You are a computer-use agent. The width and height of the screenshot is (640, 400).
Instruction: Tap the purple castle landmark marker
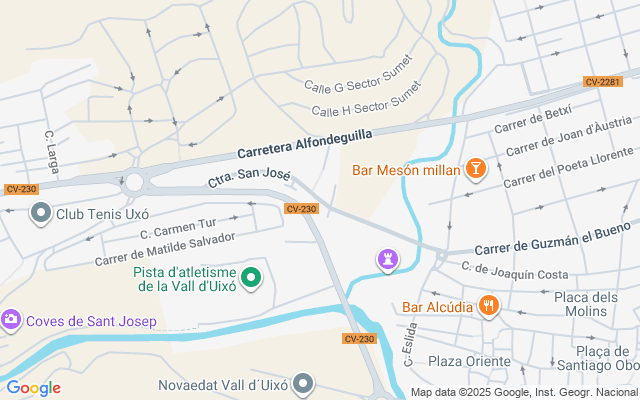pyautogui.click(x=387, y=260)
